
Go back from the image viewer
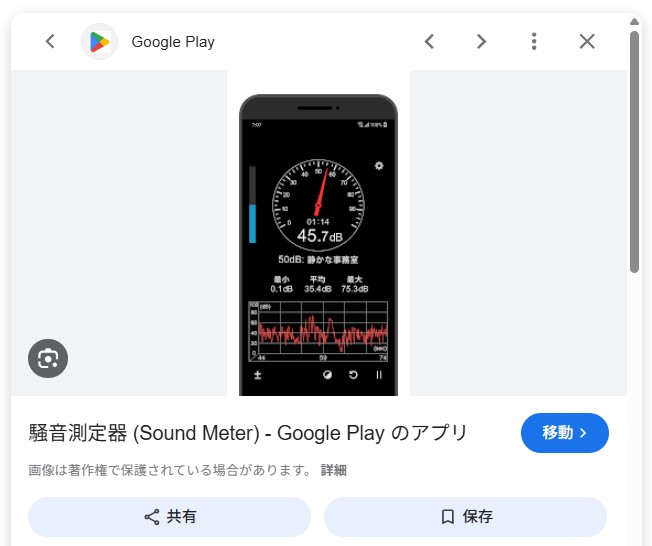tap(50, 42)
